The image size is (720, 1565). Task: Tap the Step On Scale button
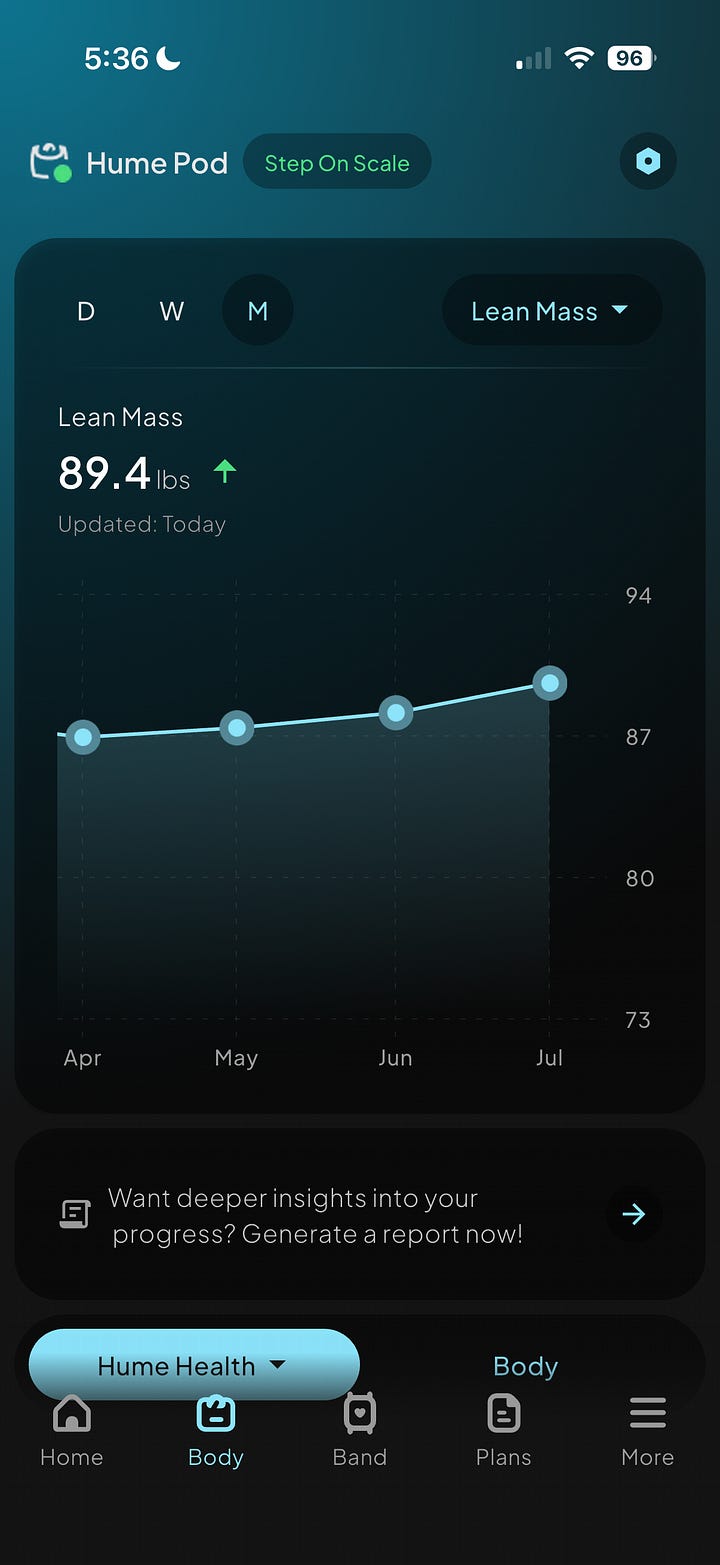[x=337, y=163]
